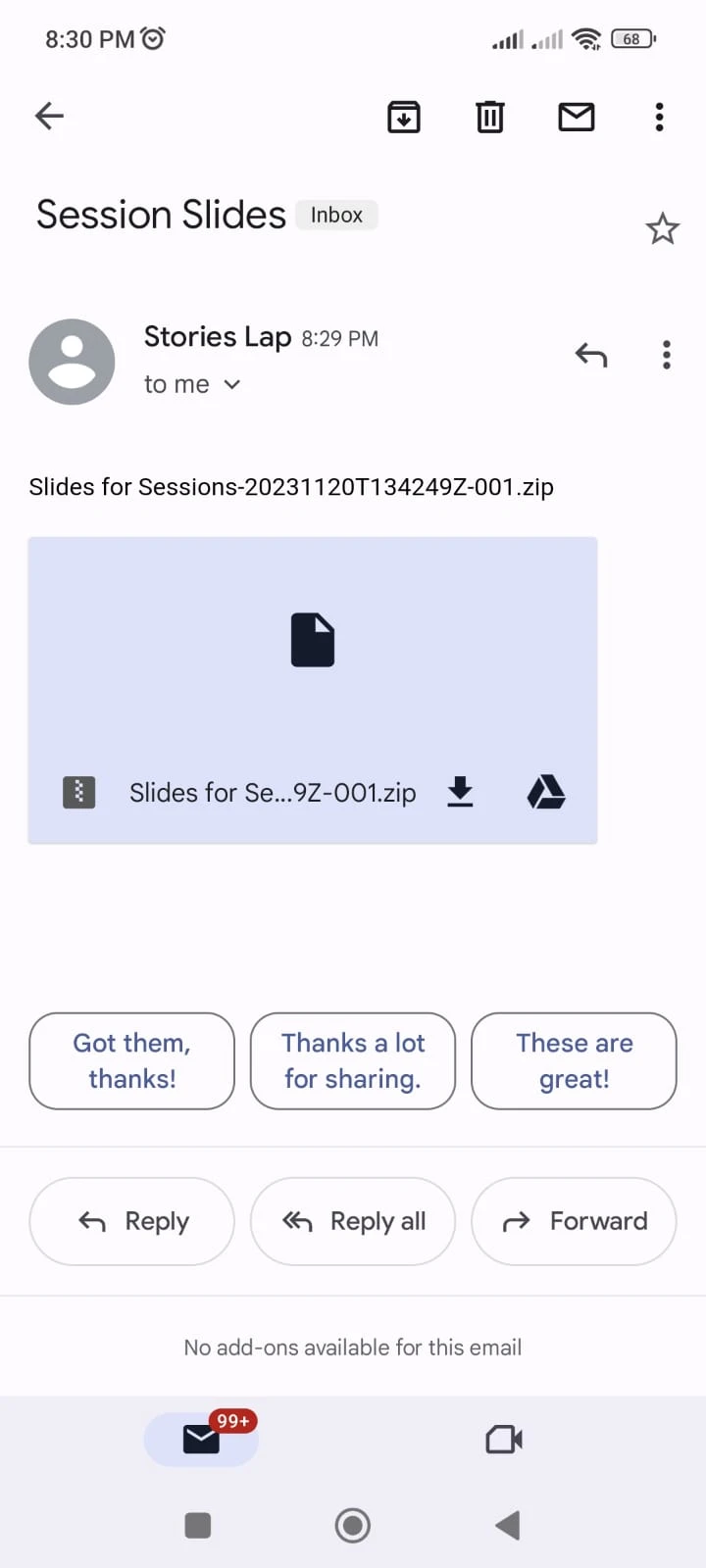Download the Slides zip attachment
This screenshot has height=1568, width=706.
tap(460, 792)
